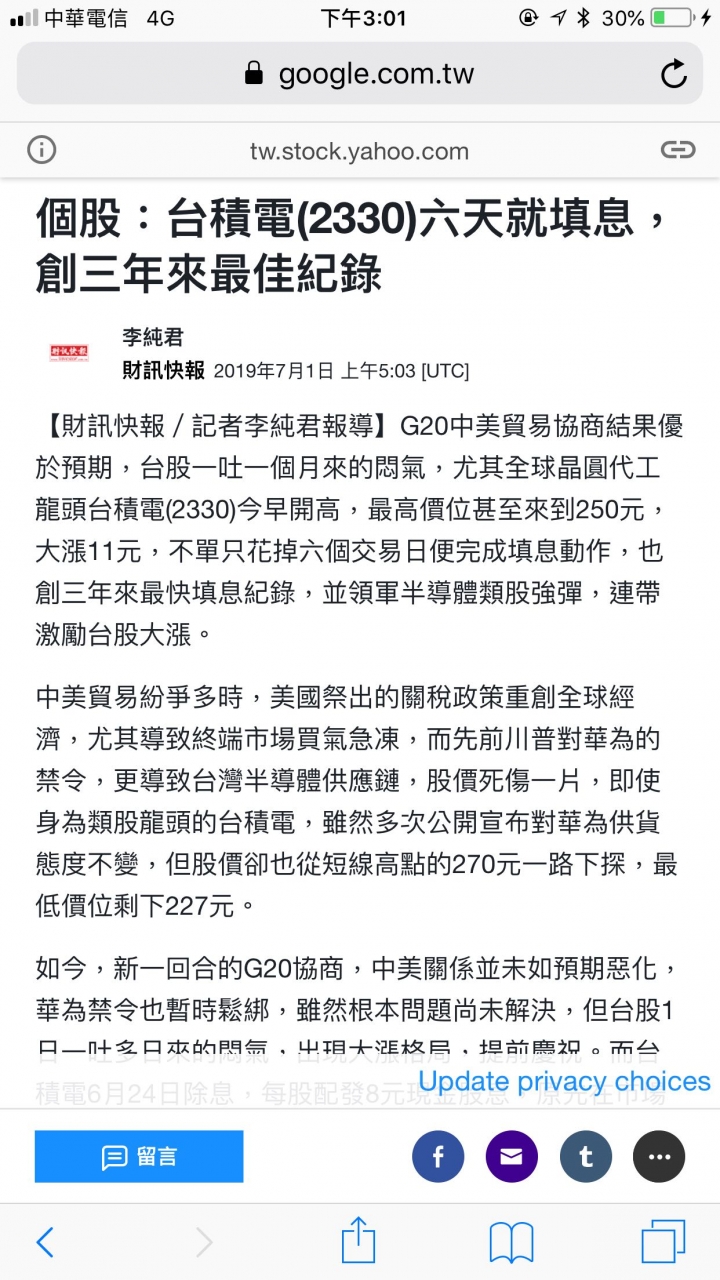Copy the article link via chain icon
This screenshot has width=720, height=1280.
[x=678, y=151]
